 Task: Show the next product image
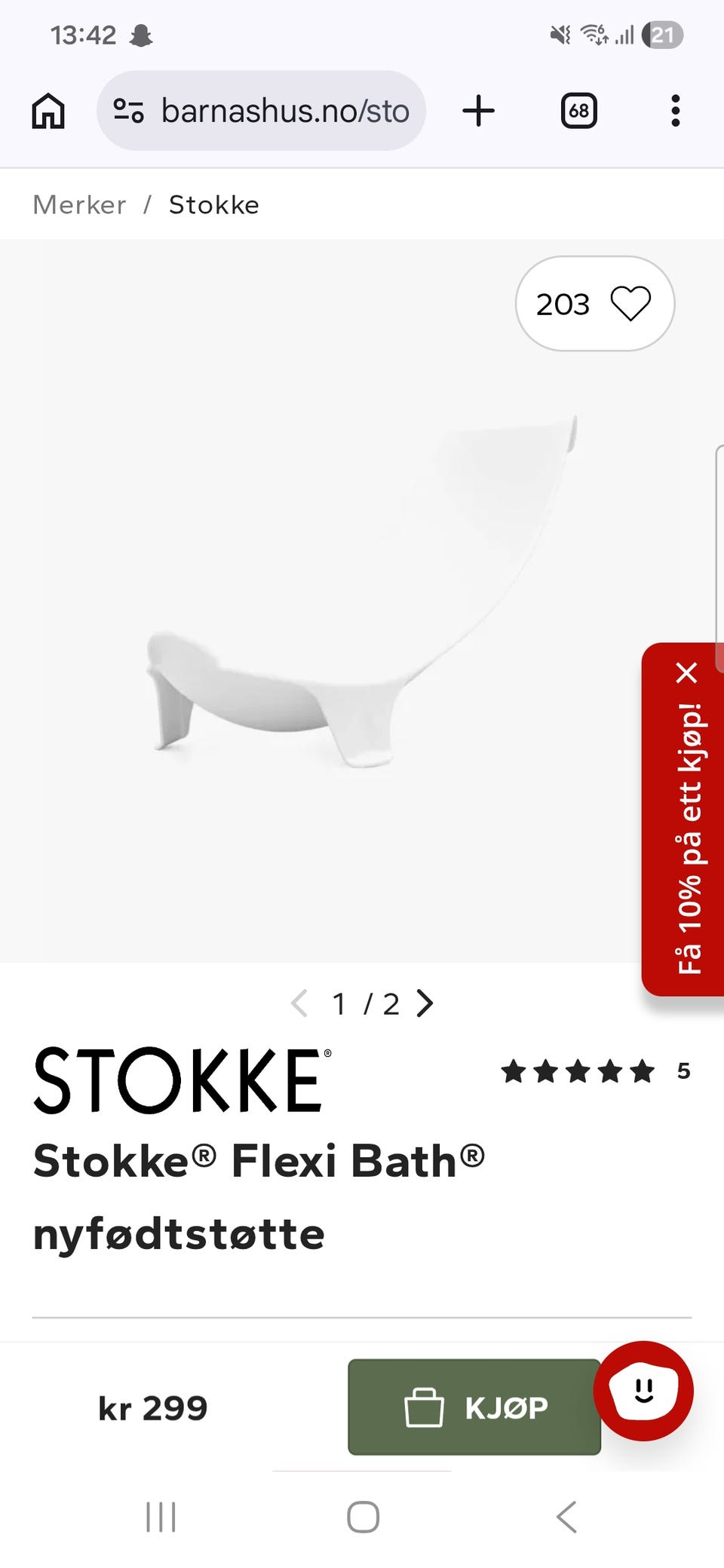coord(425,1003)
